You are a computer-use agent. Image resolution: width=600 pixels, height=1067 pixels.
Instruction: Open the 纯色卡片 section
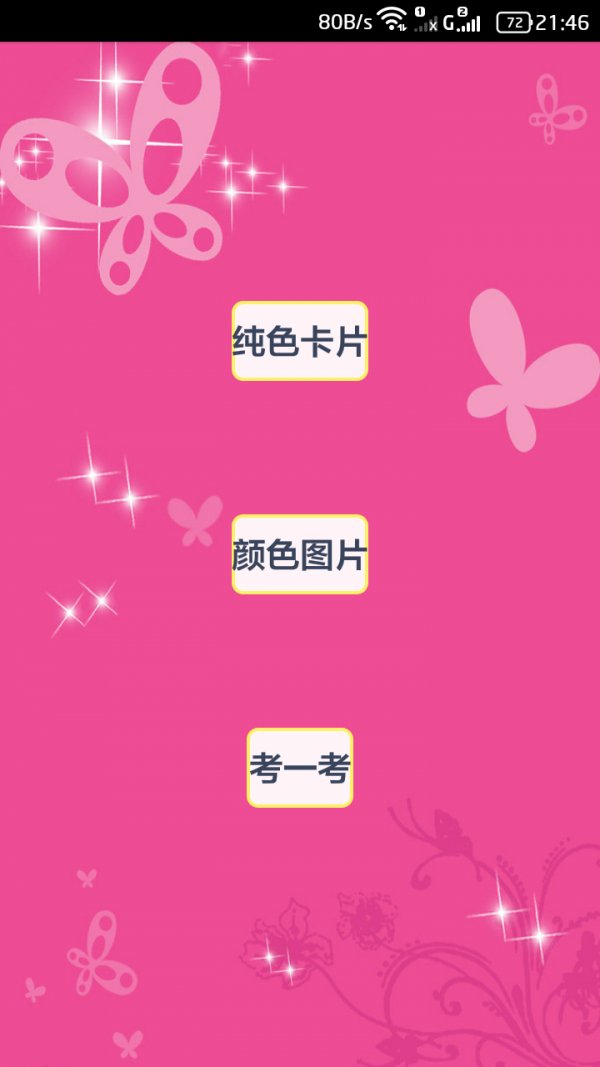[300, 341]
